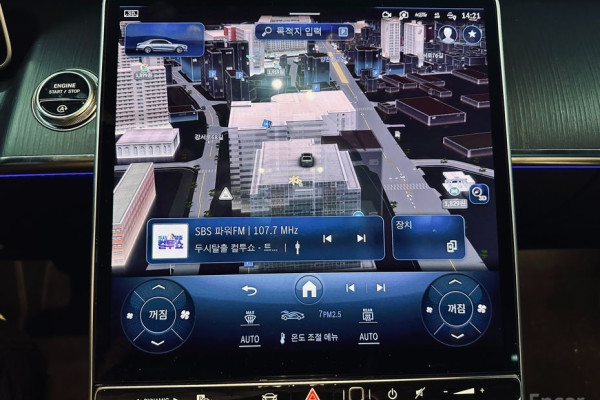Open the vehicle tile
The width and height of the screenshot is (600, 400).
click(164, 45)
